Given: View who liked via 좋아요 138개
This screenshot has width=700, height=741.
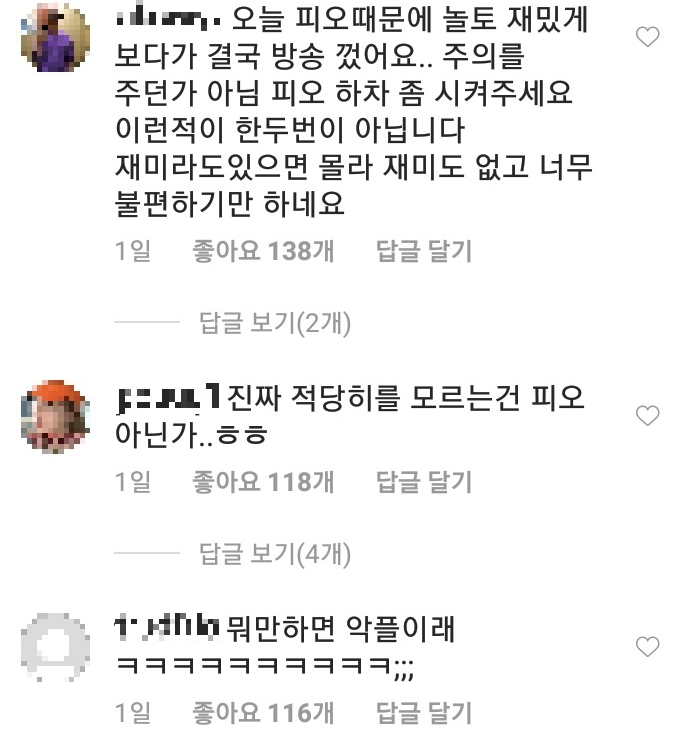Looking at the screenshot, I should pyautogui.click(x=263, y=251).
